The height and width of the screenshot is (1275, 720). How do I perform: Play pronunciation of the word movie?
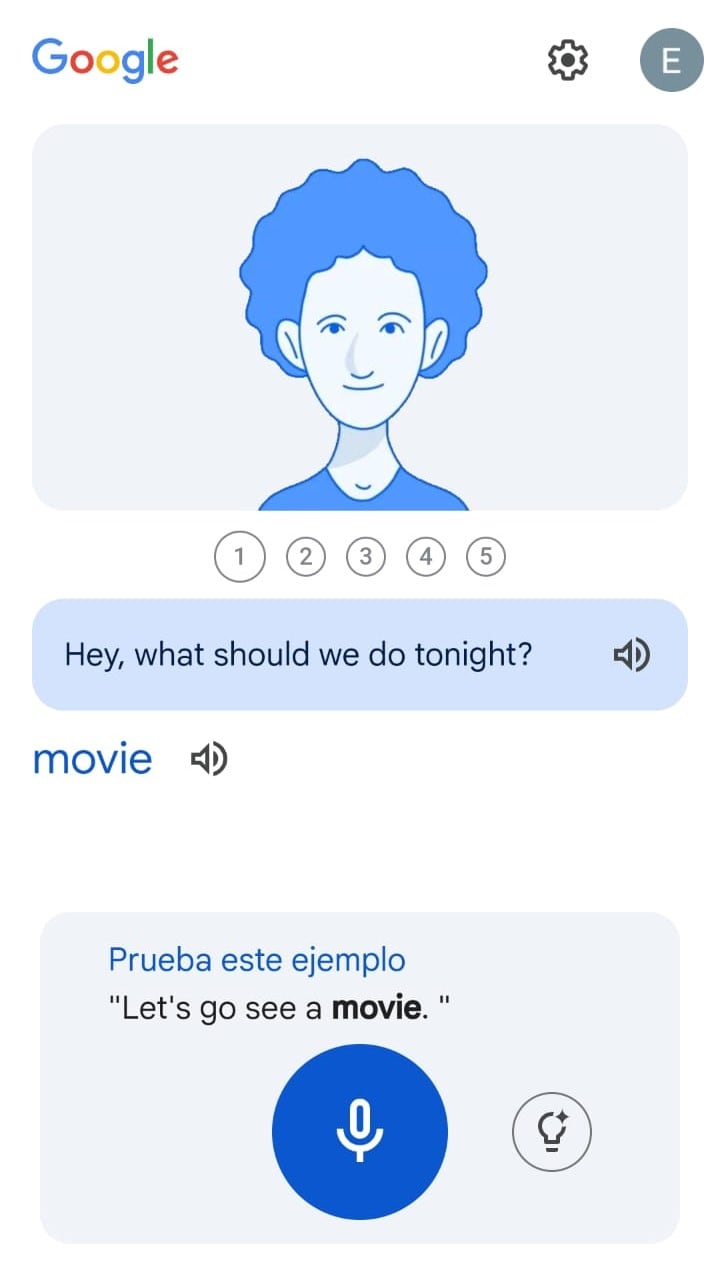[209, 760]
